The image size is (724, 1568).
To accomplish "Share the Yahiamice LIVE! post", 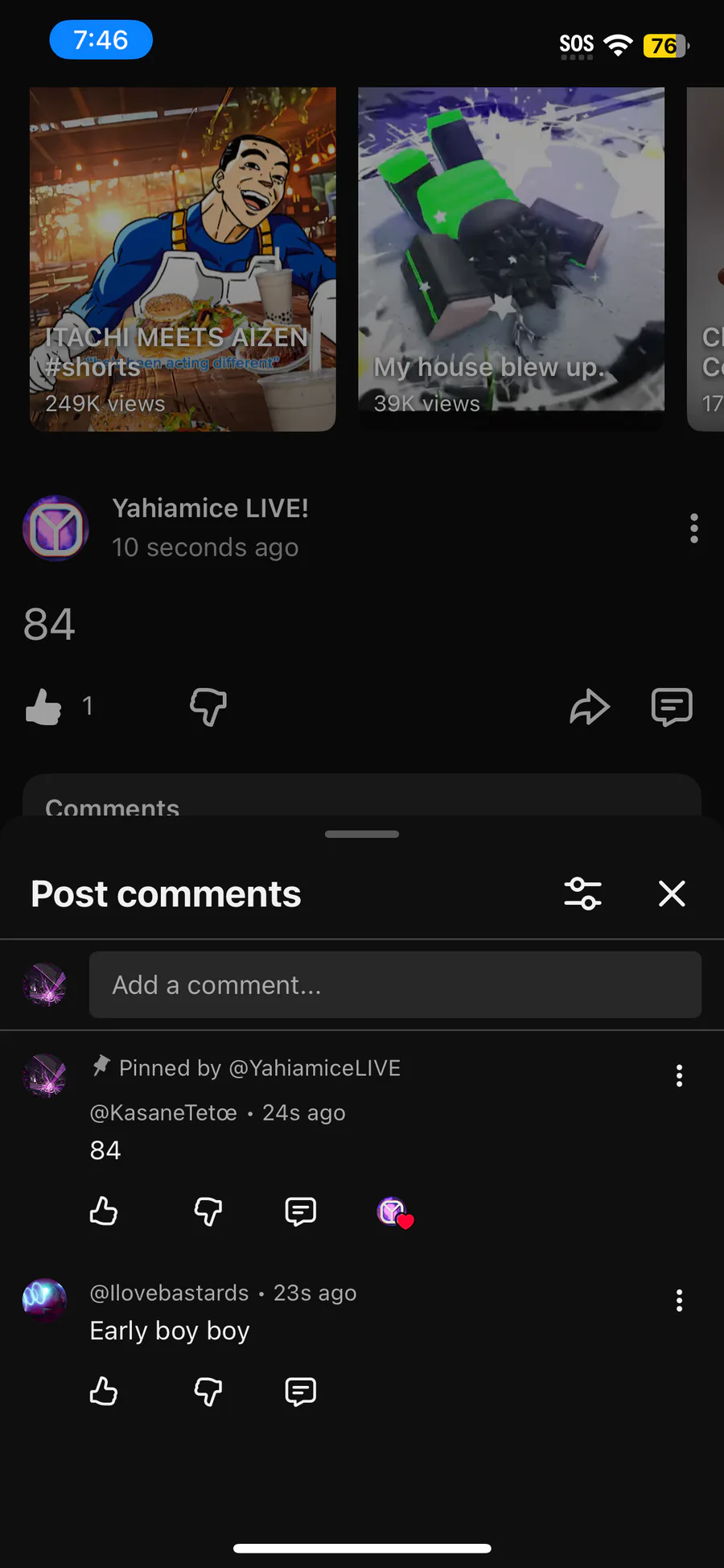I will tap(590, 707).
